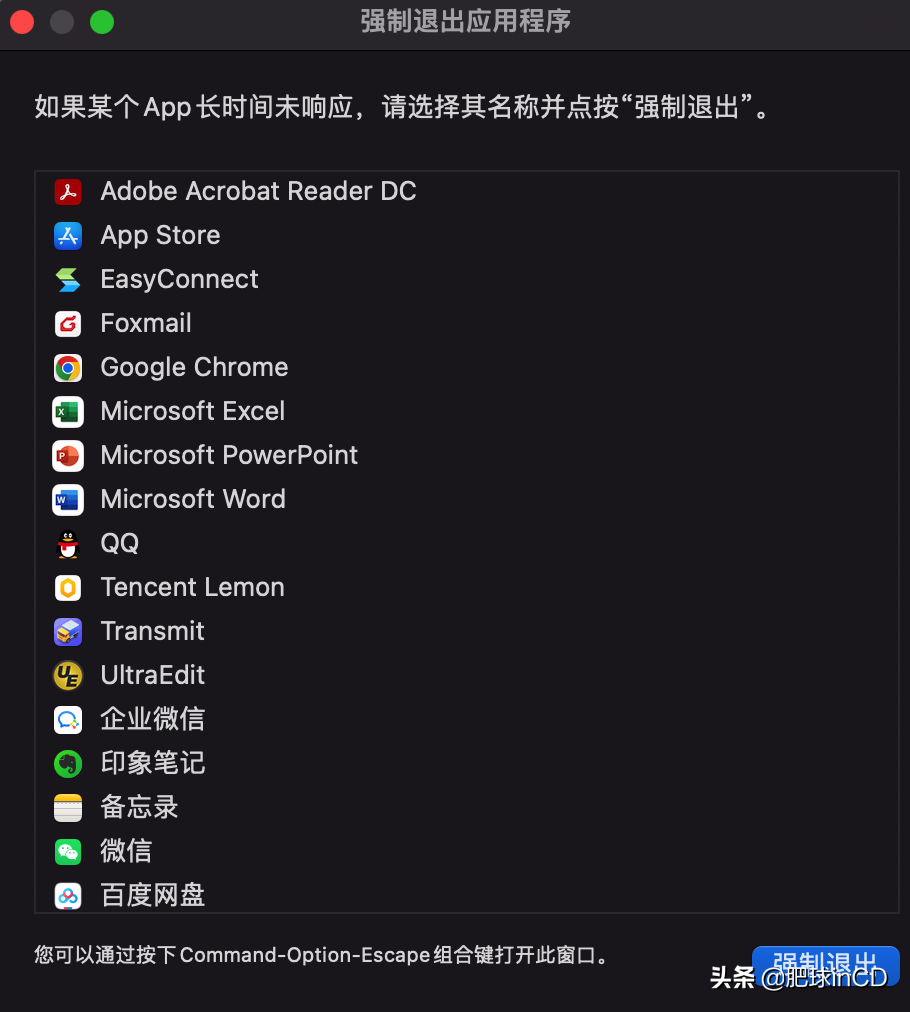Choose 百度网盘
910x1012 pixels.
click(152, 894)
